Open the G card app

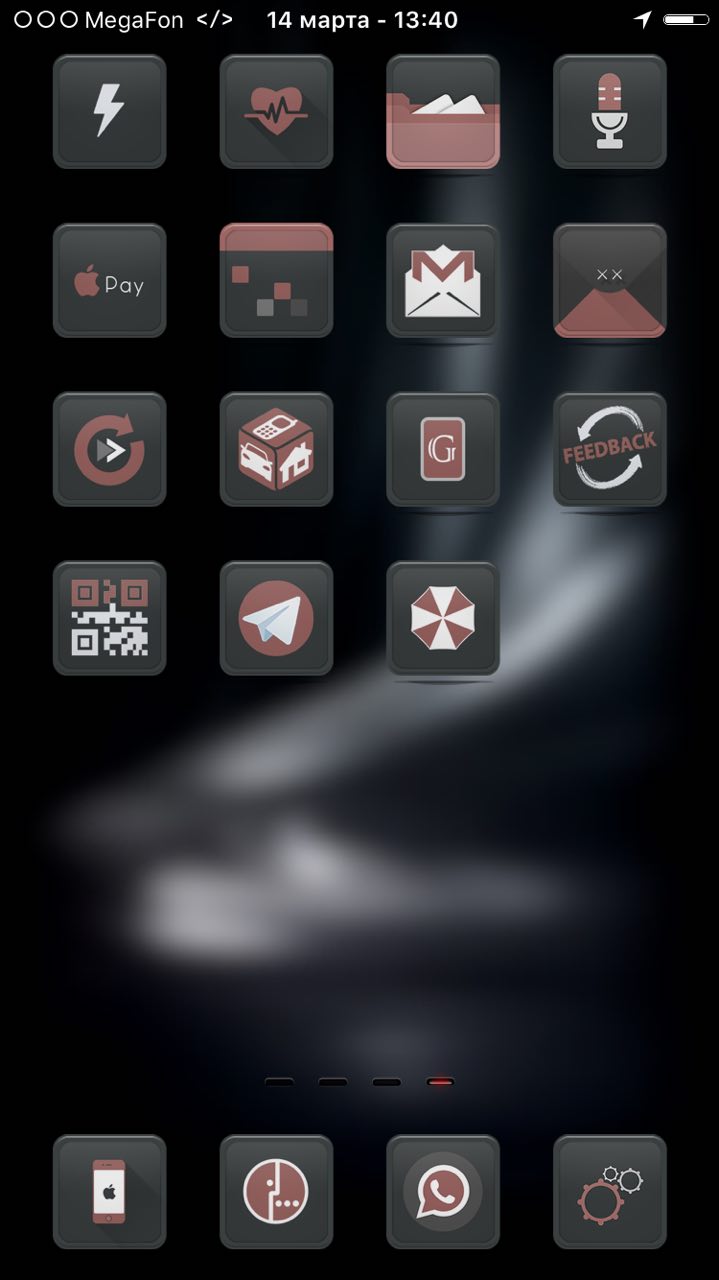click(443, 449)
